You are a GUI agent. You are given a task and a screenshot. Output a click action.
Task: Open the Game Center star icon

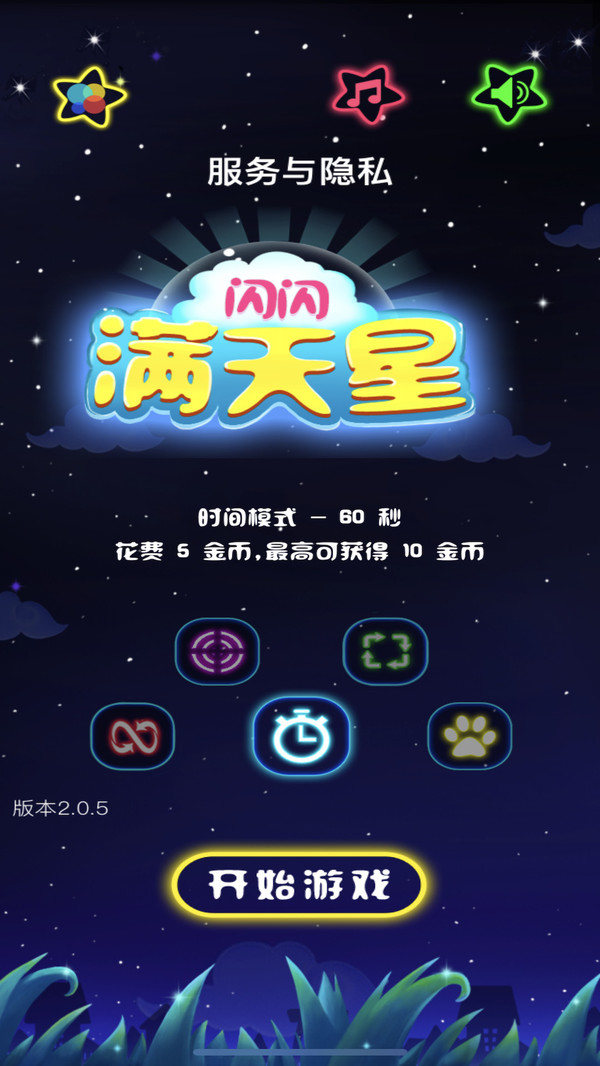click(89, 97)
